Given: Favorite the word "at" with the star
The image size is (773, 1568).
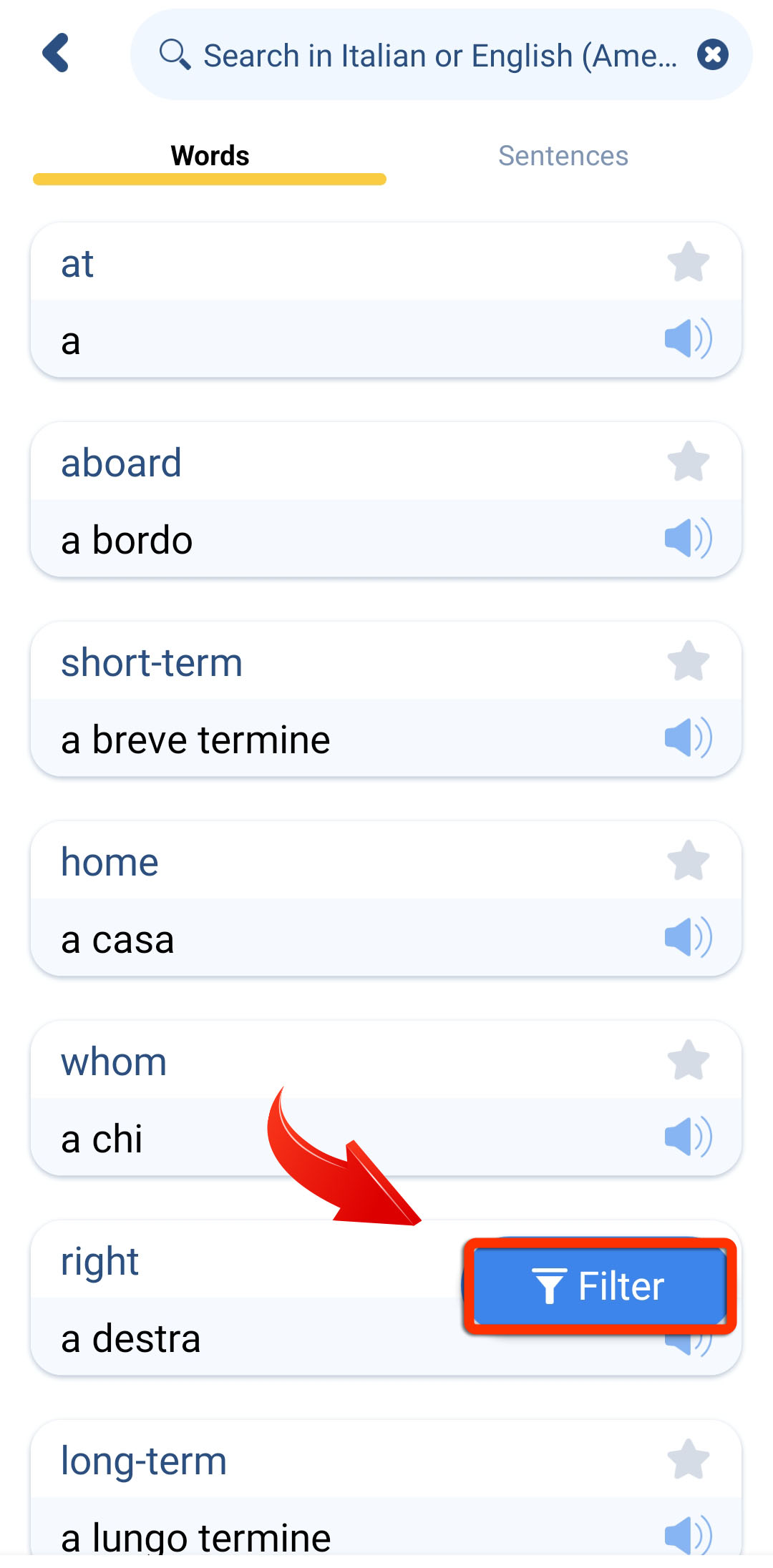Looking at the screenshot, I should [689, 263].
